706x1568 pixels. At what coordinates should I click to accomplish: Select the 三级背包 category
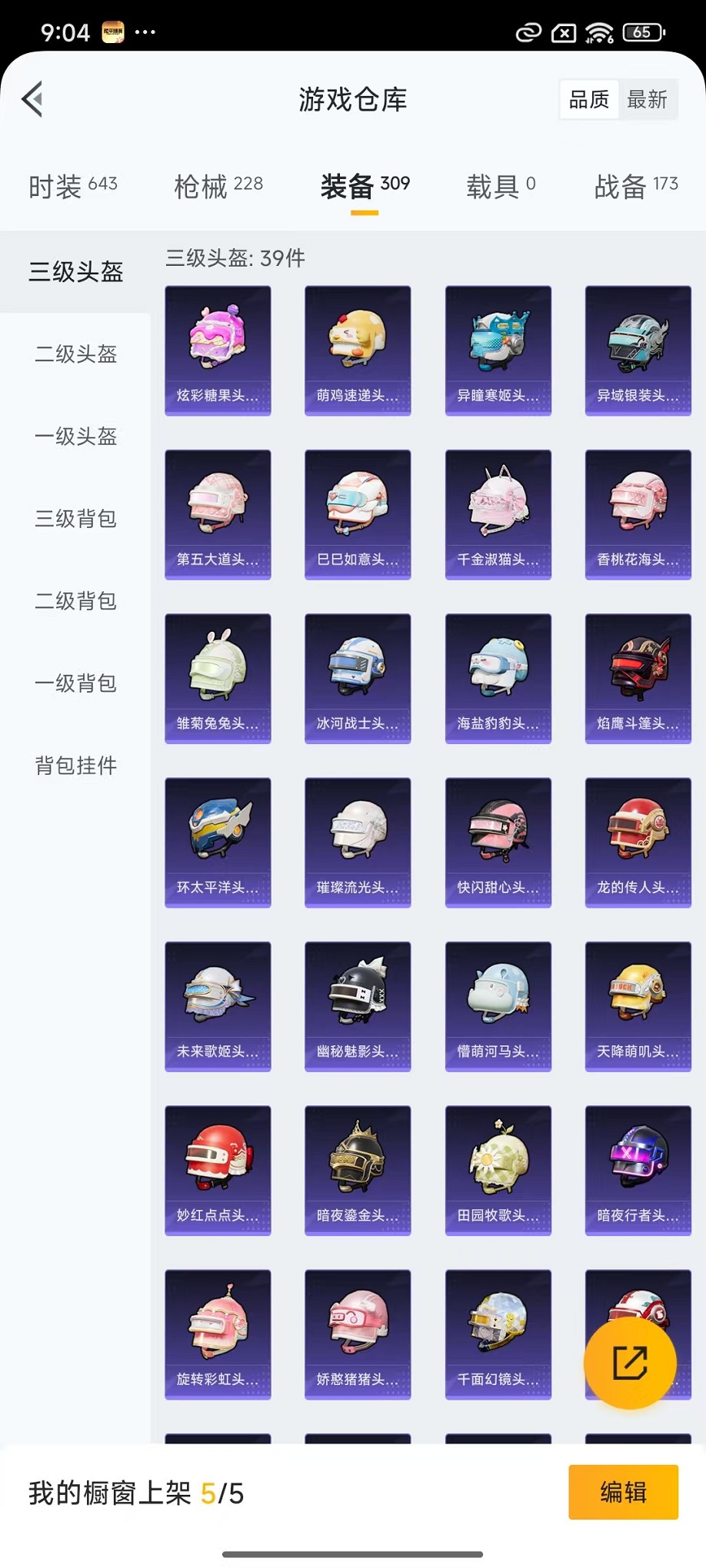coord(75,519)
